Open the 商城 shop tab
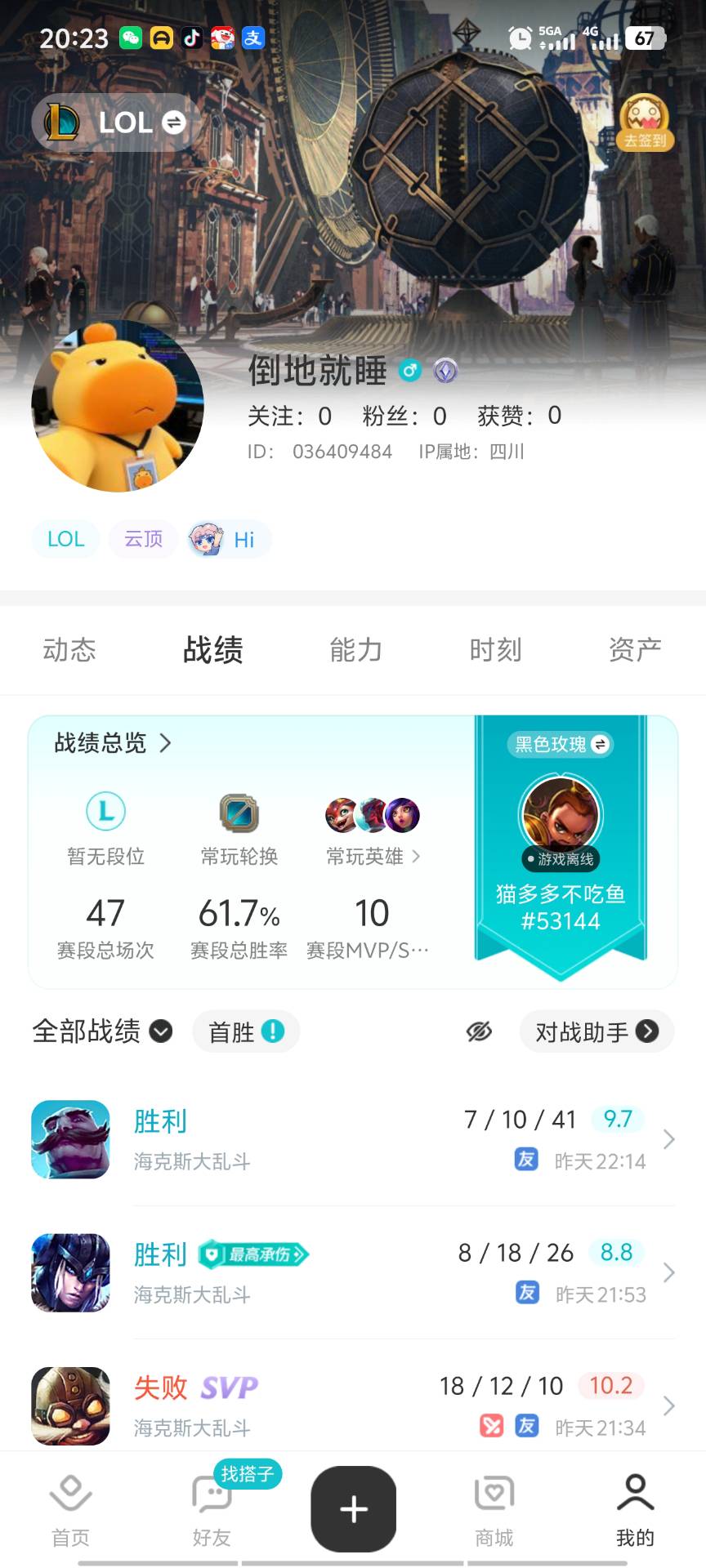Screen dimensions: 706x1568 pyautogui.click(x=494, y=1511)
